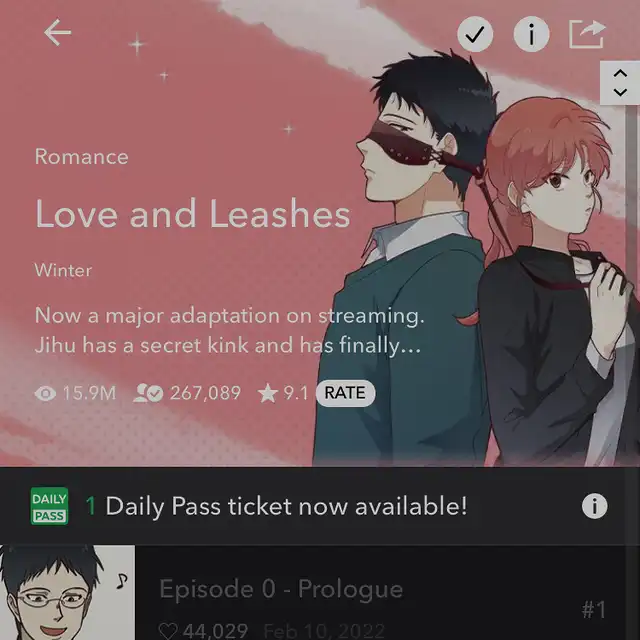Open Episode 0 - Prologue
Screen dimensions: 640x640
coord(280,590)
